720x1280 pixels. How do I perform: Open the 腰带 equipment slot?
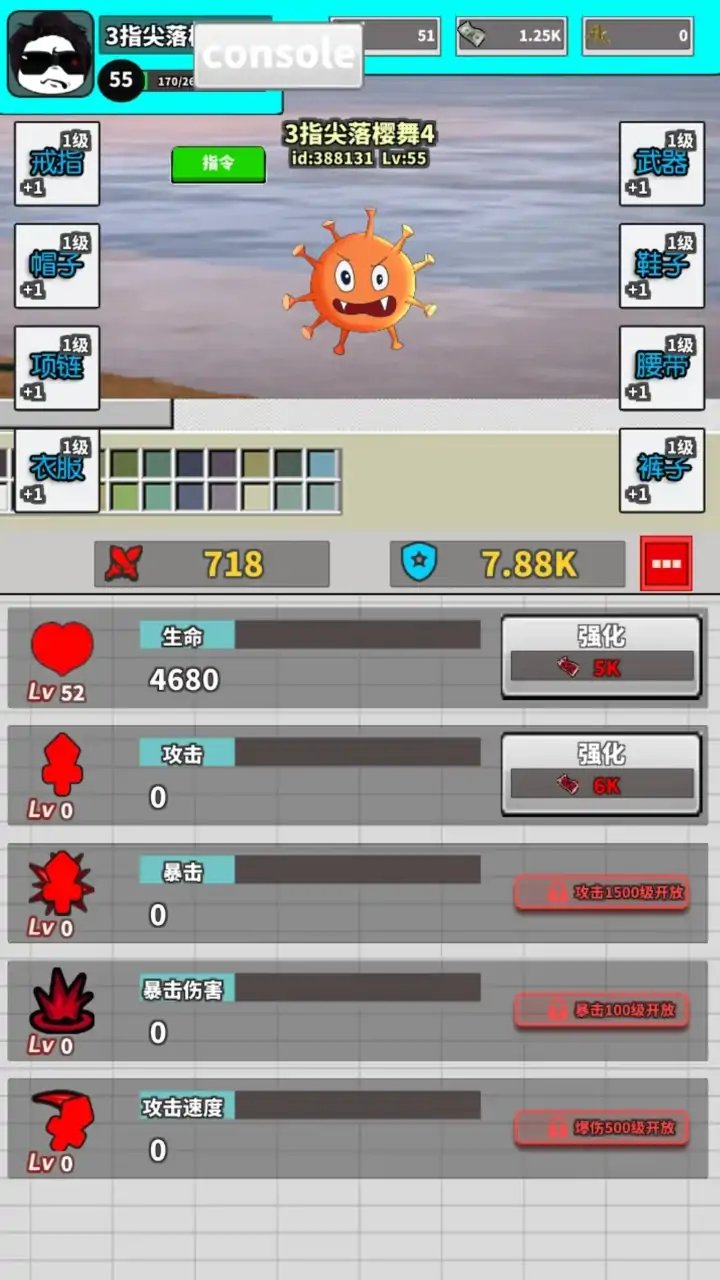pyautogui.click(x=662, y=368)
